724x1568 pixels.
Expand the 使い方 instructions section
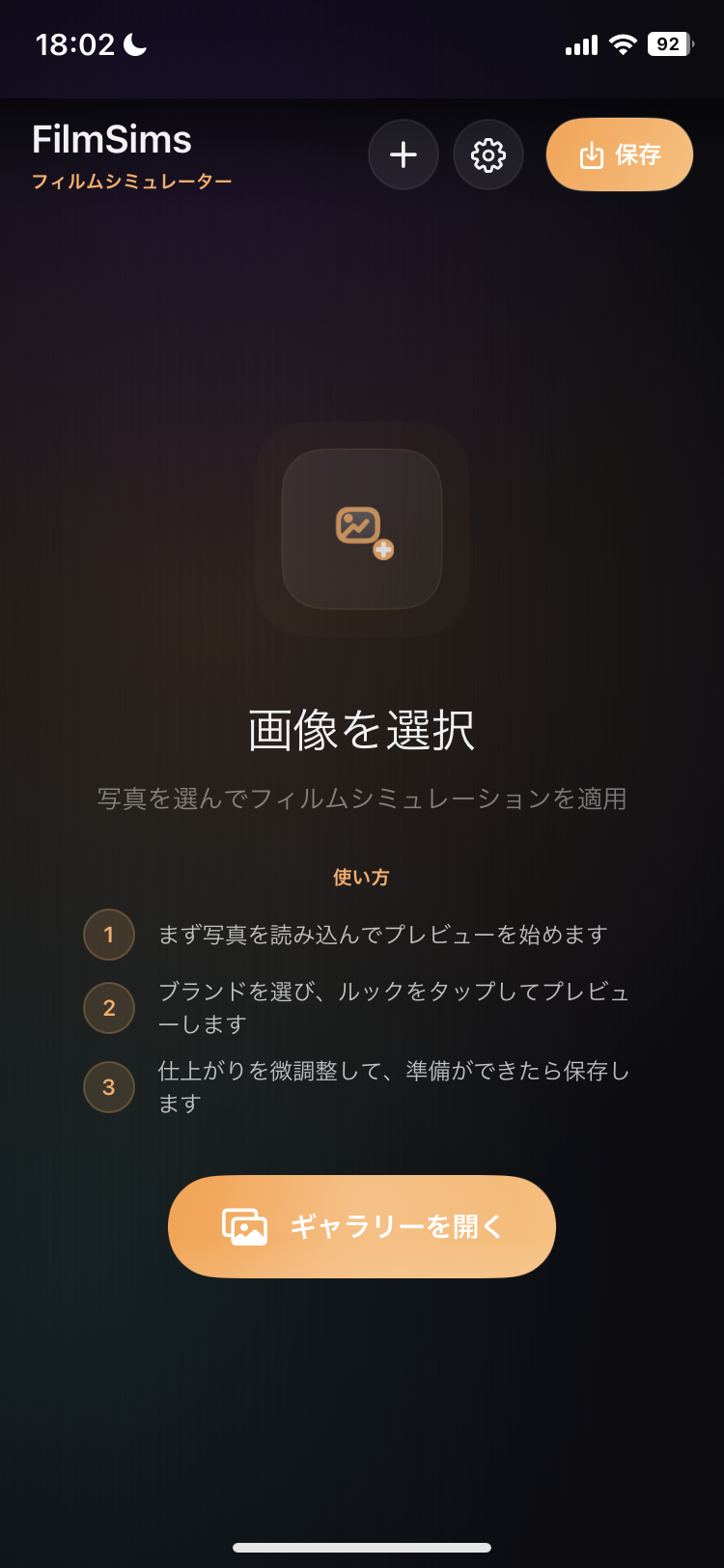(x=361, y=877)
